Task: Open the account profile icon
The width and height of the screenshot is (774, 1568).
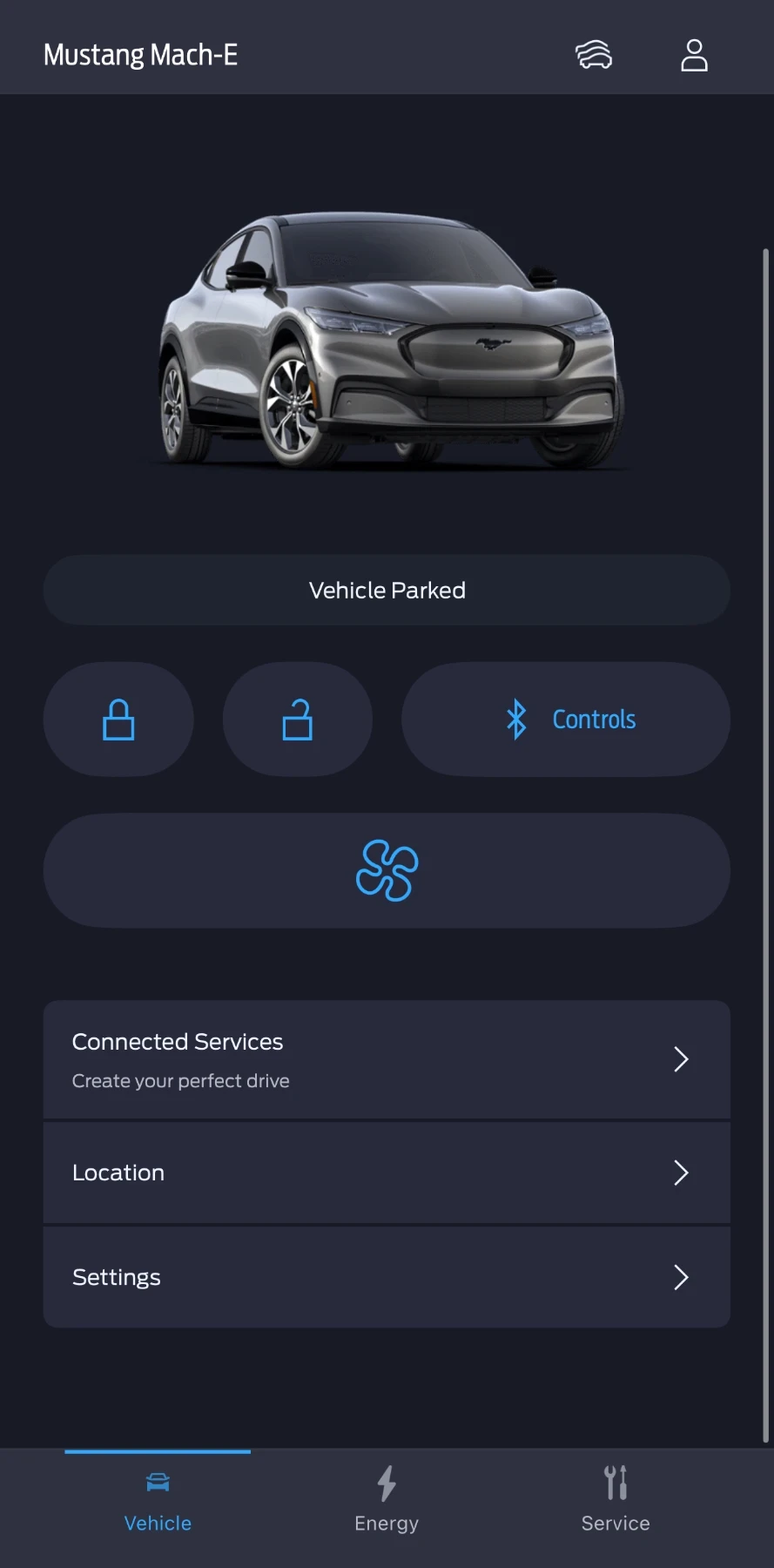Action: click(694, 55)
